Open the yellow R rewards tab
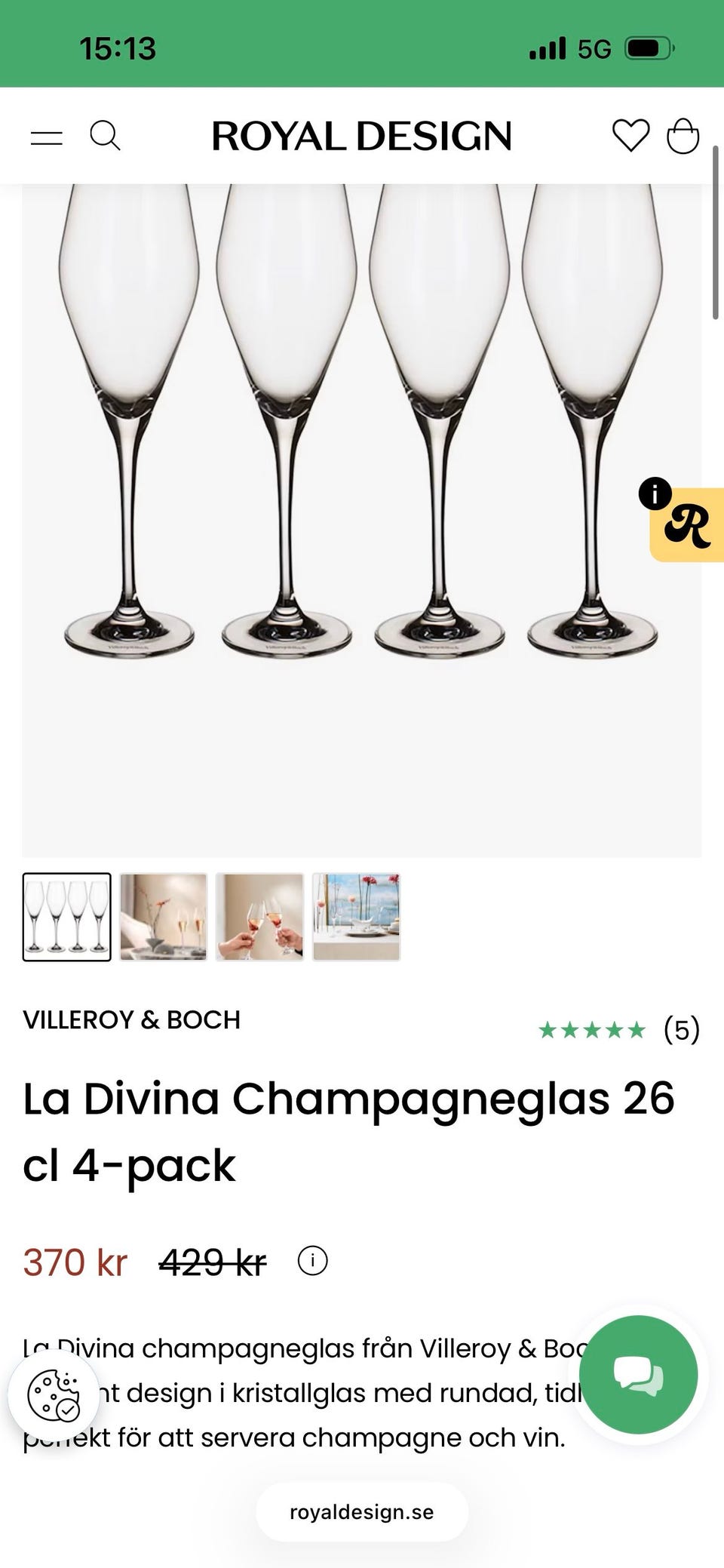 point(686,525)
